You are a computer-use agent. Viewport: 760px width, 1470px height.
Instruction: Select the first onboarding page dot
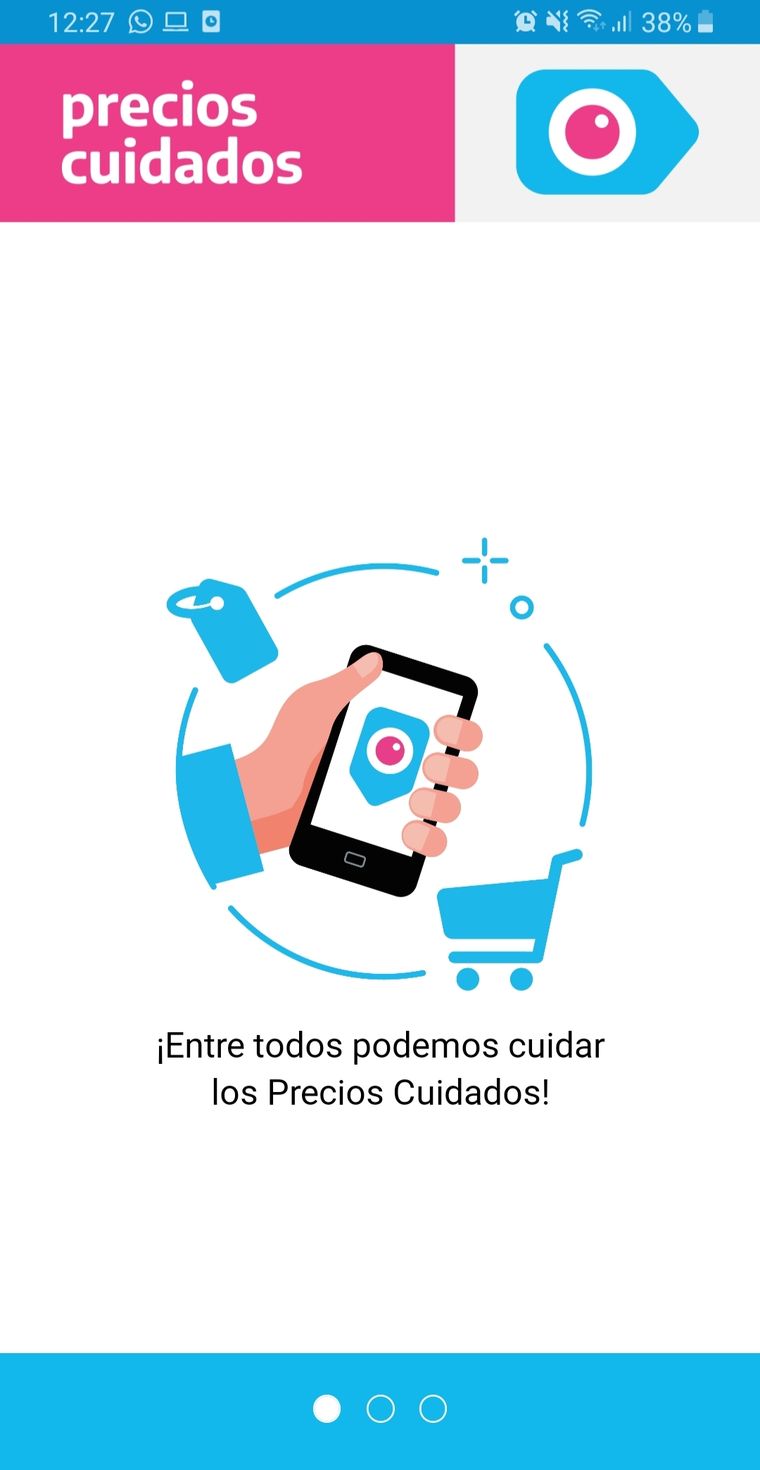tap(327, 1409)
